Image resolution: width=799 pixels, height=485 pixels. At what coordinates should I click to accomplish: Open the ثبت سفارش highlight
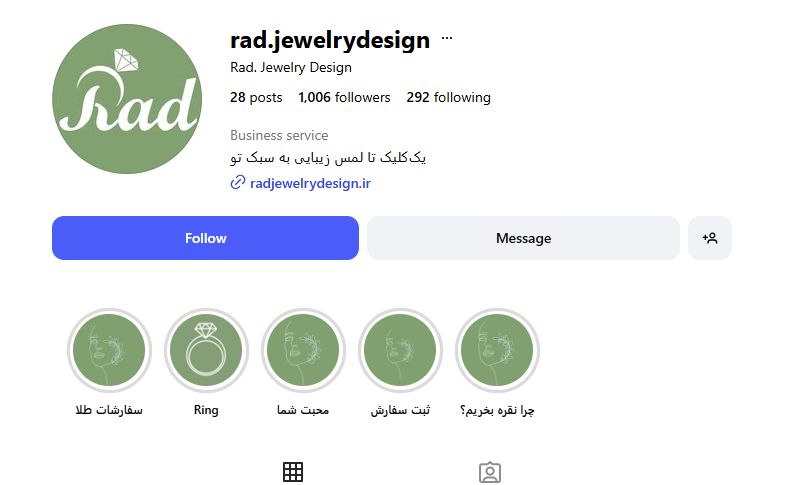[x=400, y=351]
